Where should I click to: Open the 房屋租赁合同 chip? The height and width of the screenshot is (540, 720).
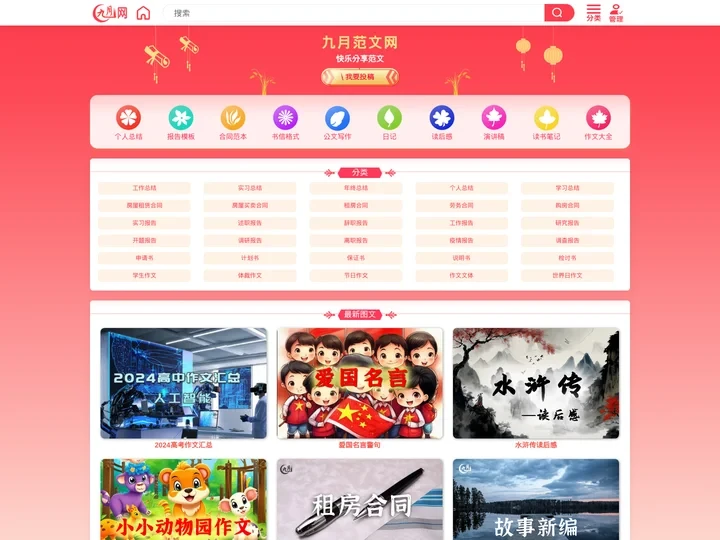click(x=145, y=205)
